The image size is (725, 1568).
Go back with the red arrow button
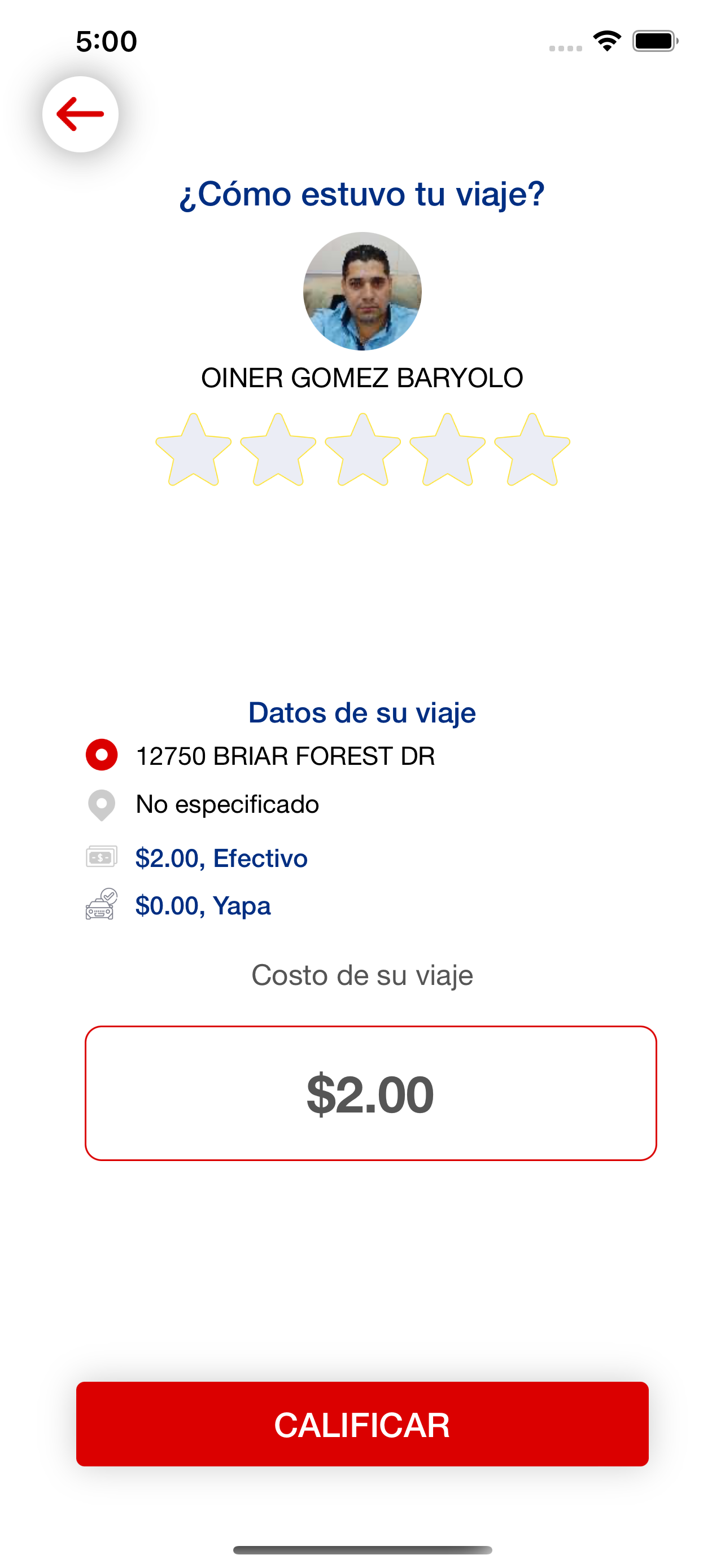(80, 114)
